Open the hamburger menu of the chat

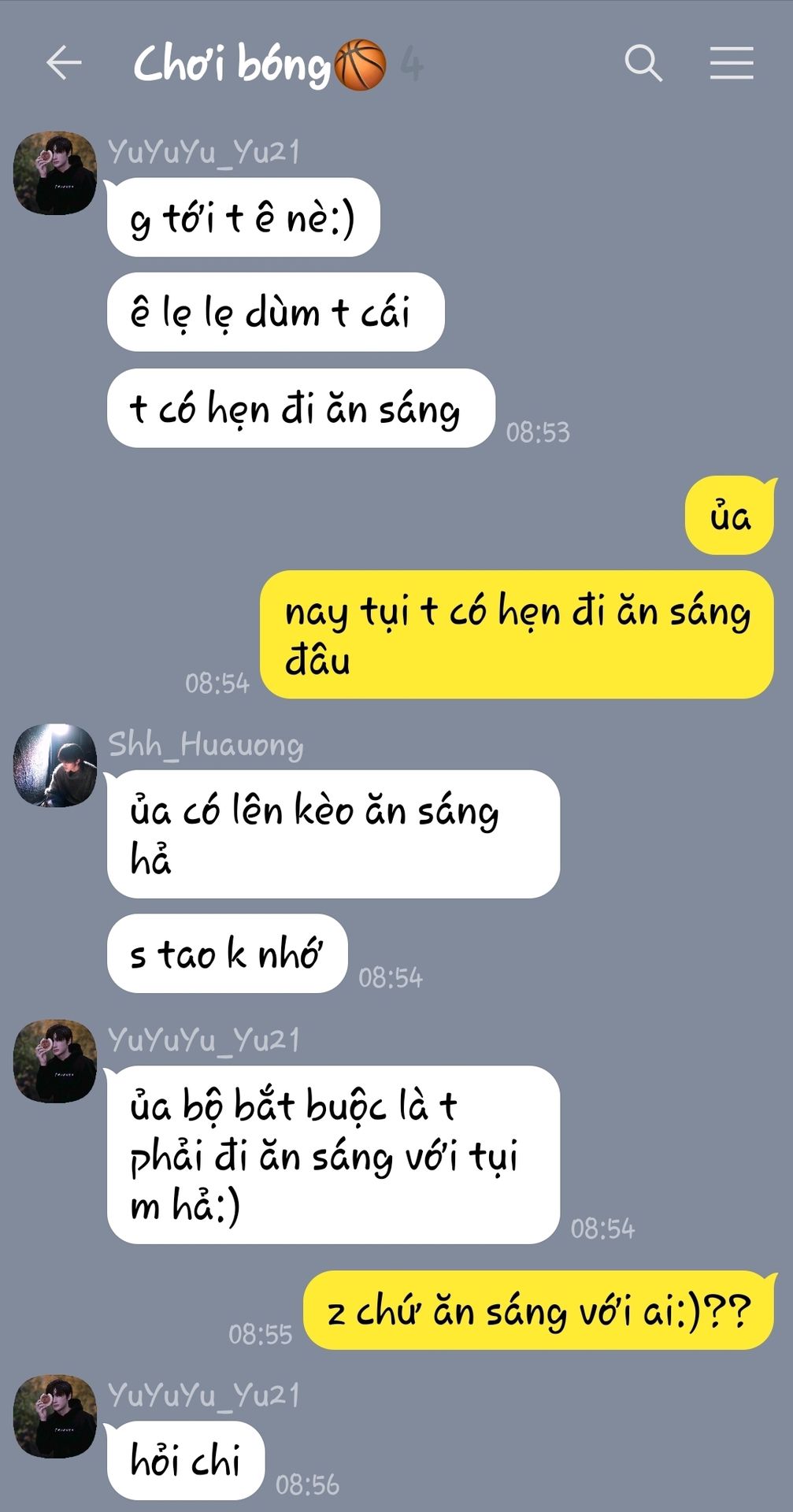[x=732, y=63]
